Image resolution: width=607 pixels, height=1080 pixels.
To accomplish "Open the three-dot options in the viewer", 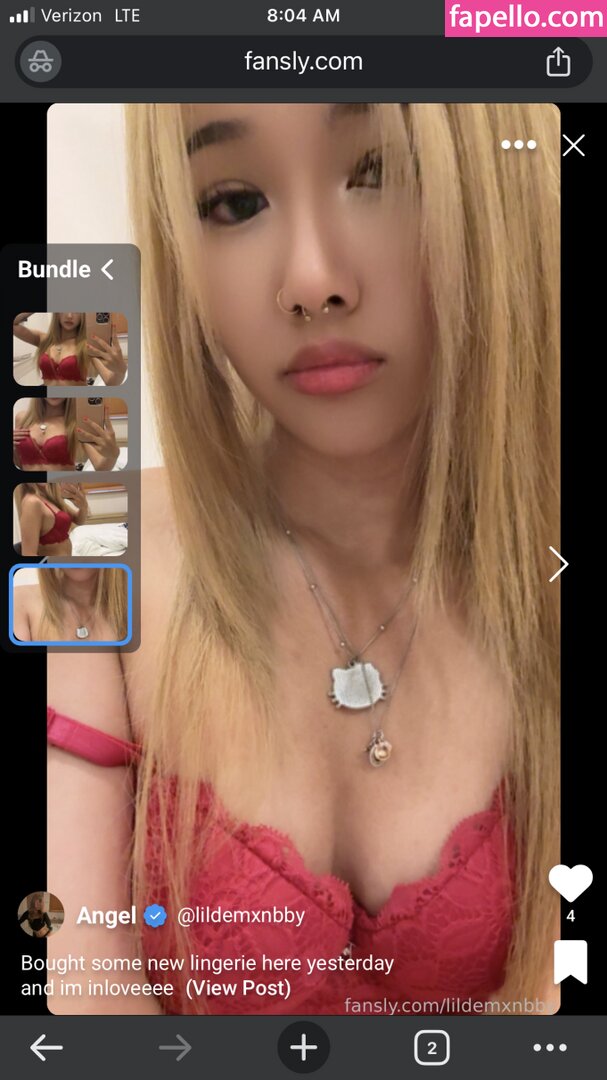I will (518, 145).
